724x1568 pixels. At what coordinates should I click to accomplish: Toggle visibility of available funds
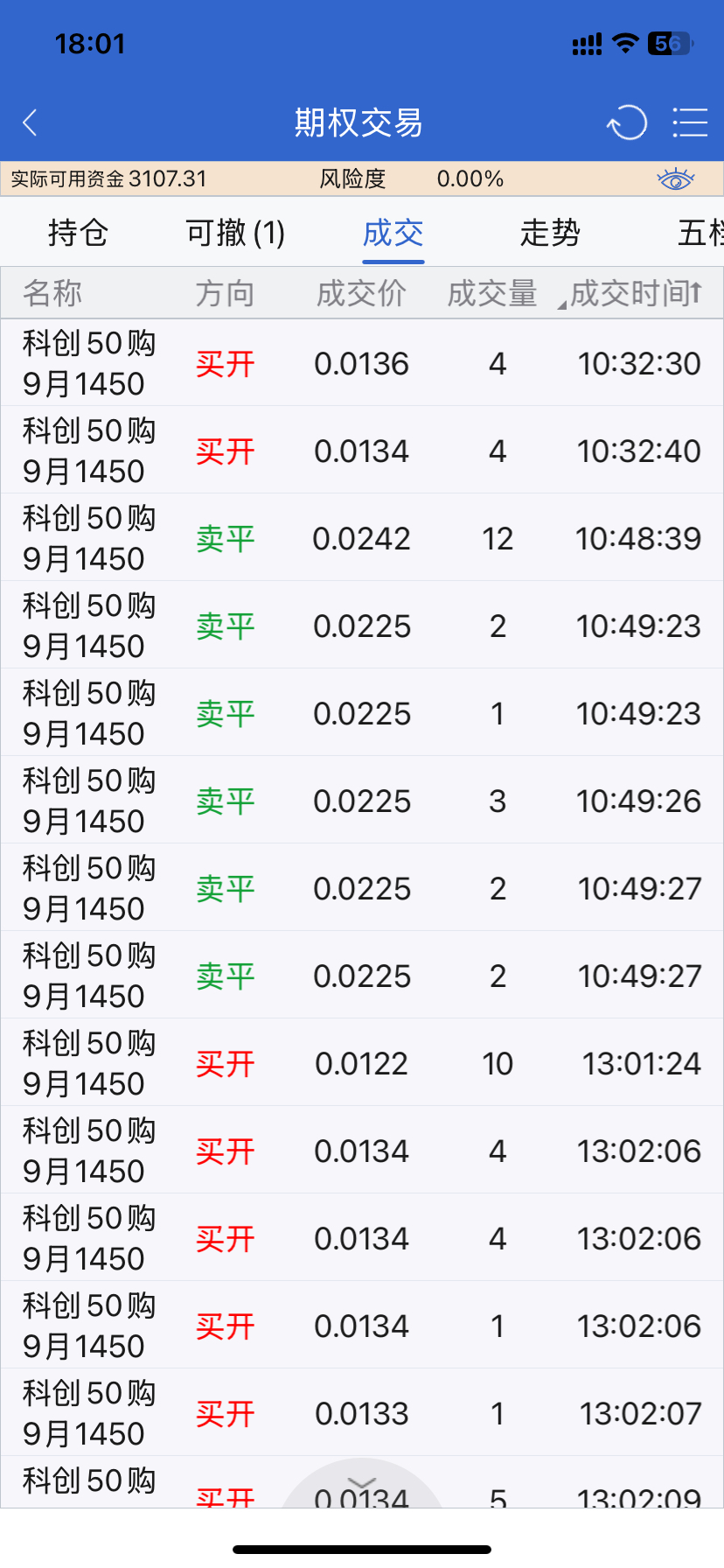pos(675,179)
